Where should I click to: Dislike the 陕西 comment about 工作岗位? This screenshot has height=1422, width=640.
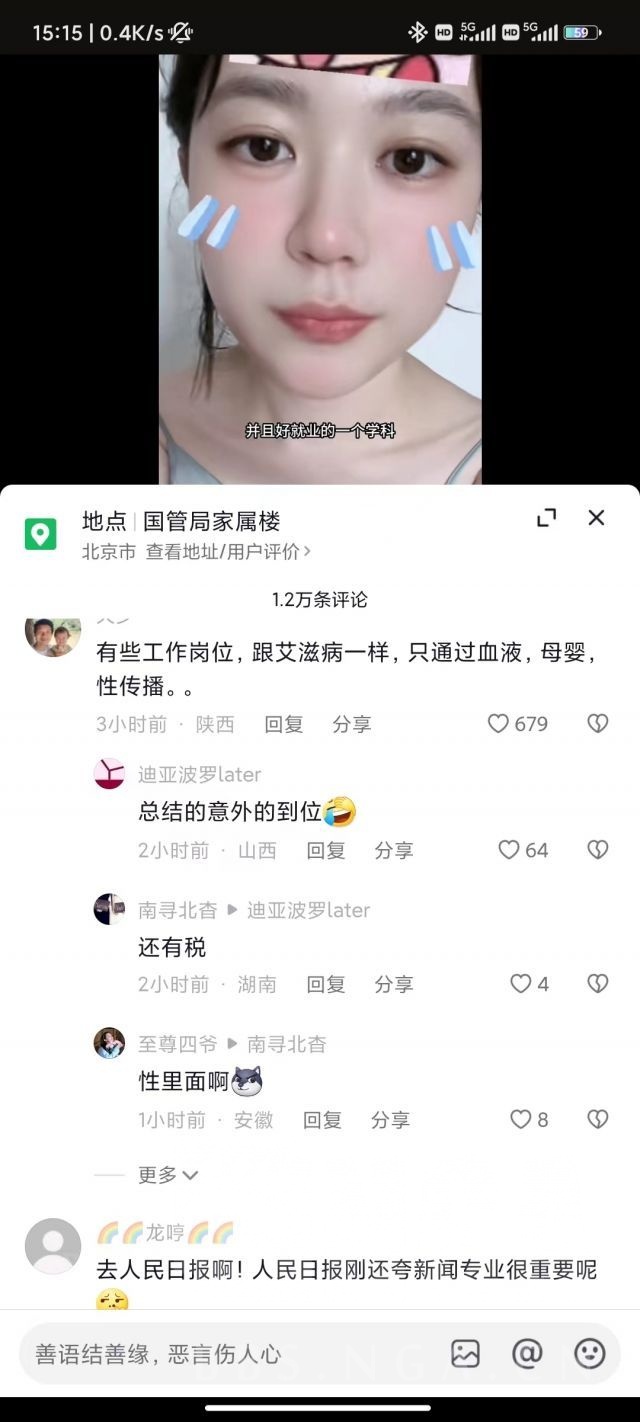[597, 723]
